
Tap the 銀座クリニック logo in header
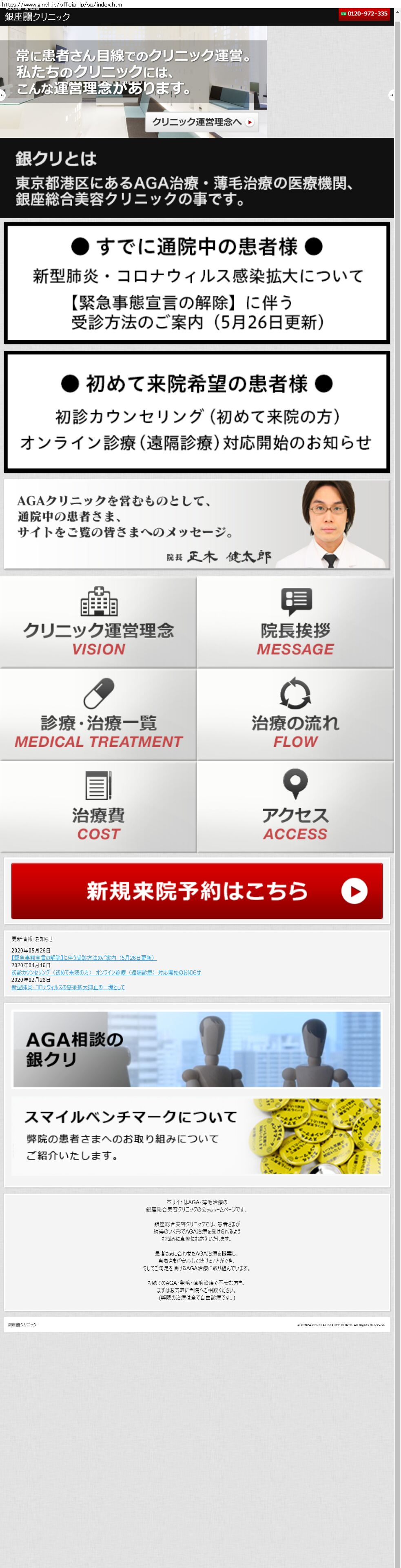pos(38,16)
